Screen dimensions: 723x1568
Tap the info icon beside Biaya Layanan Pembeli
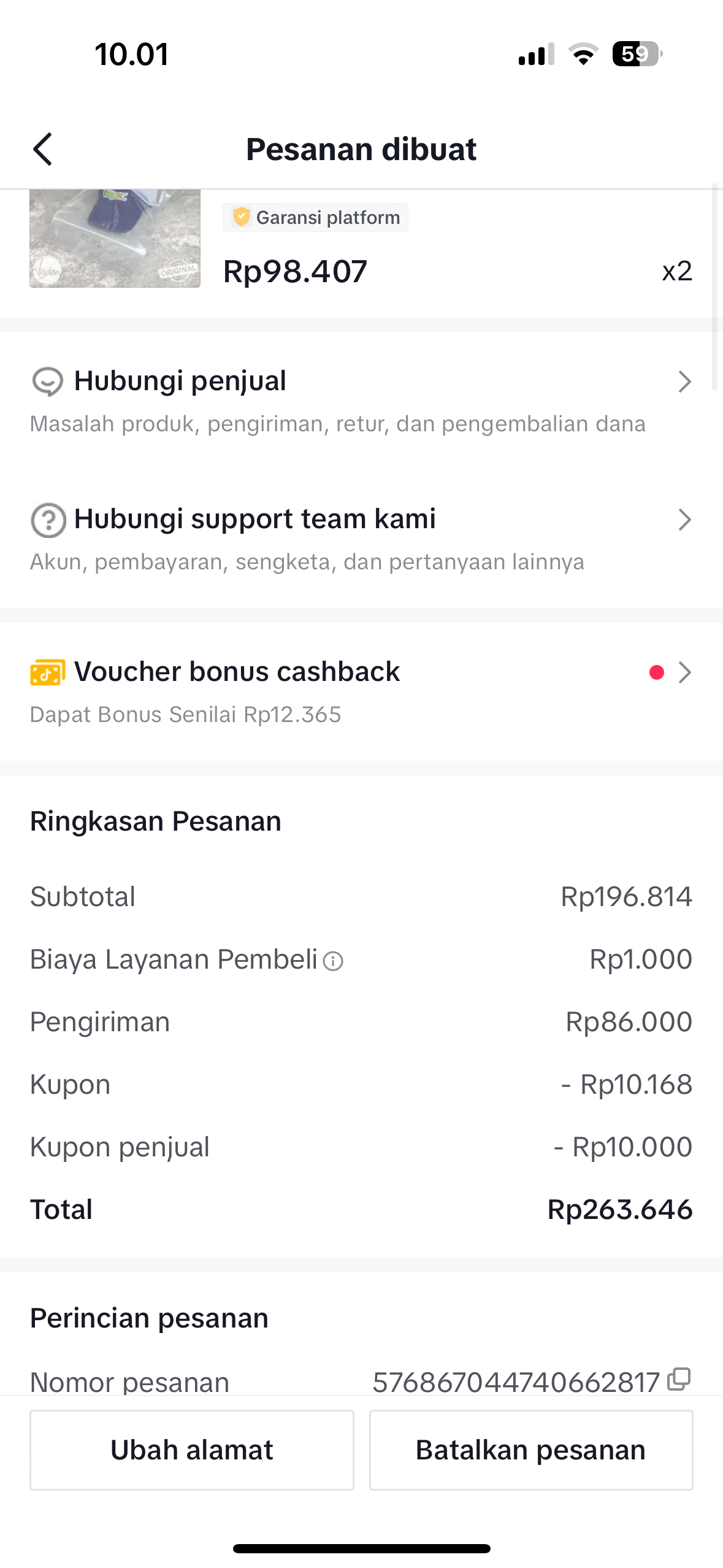tap(333, 961)
